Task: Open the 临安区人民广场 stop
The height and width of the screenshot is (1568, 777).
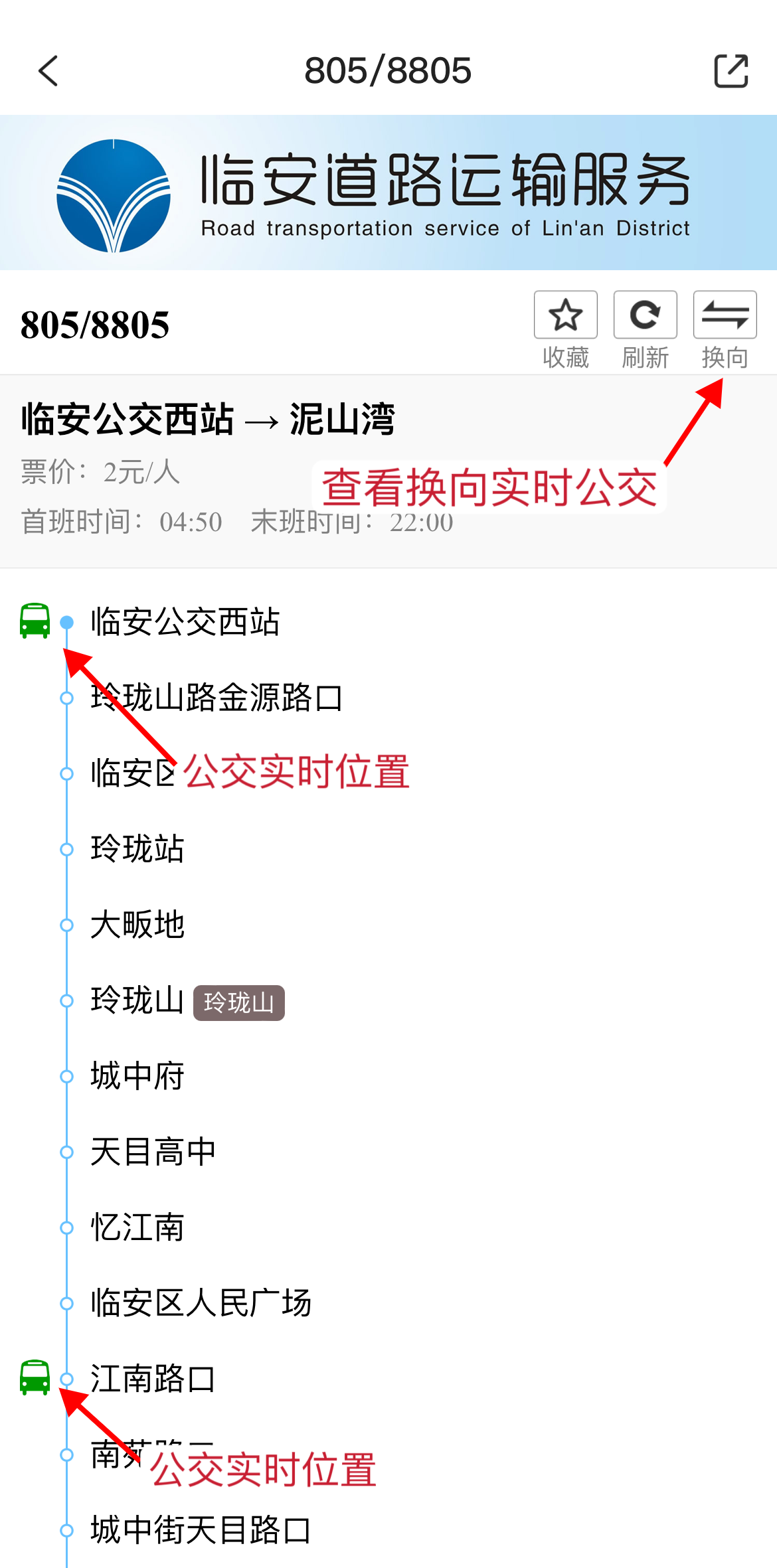Action: (x=201, y=1303)
